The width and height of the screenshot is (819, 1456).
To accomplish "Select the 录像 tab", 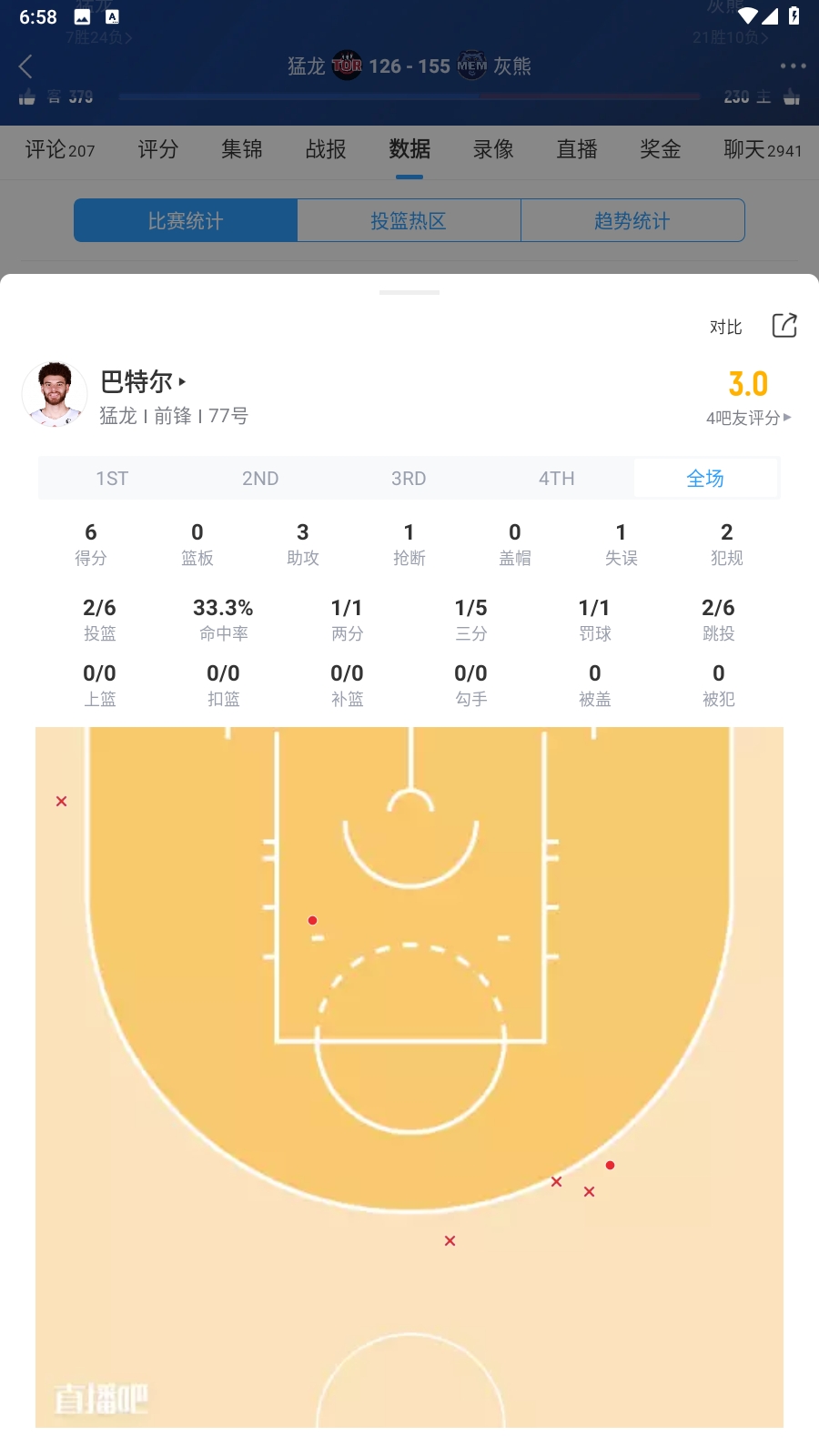I will point(493,149).
